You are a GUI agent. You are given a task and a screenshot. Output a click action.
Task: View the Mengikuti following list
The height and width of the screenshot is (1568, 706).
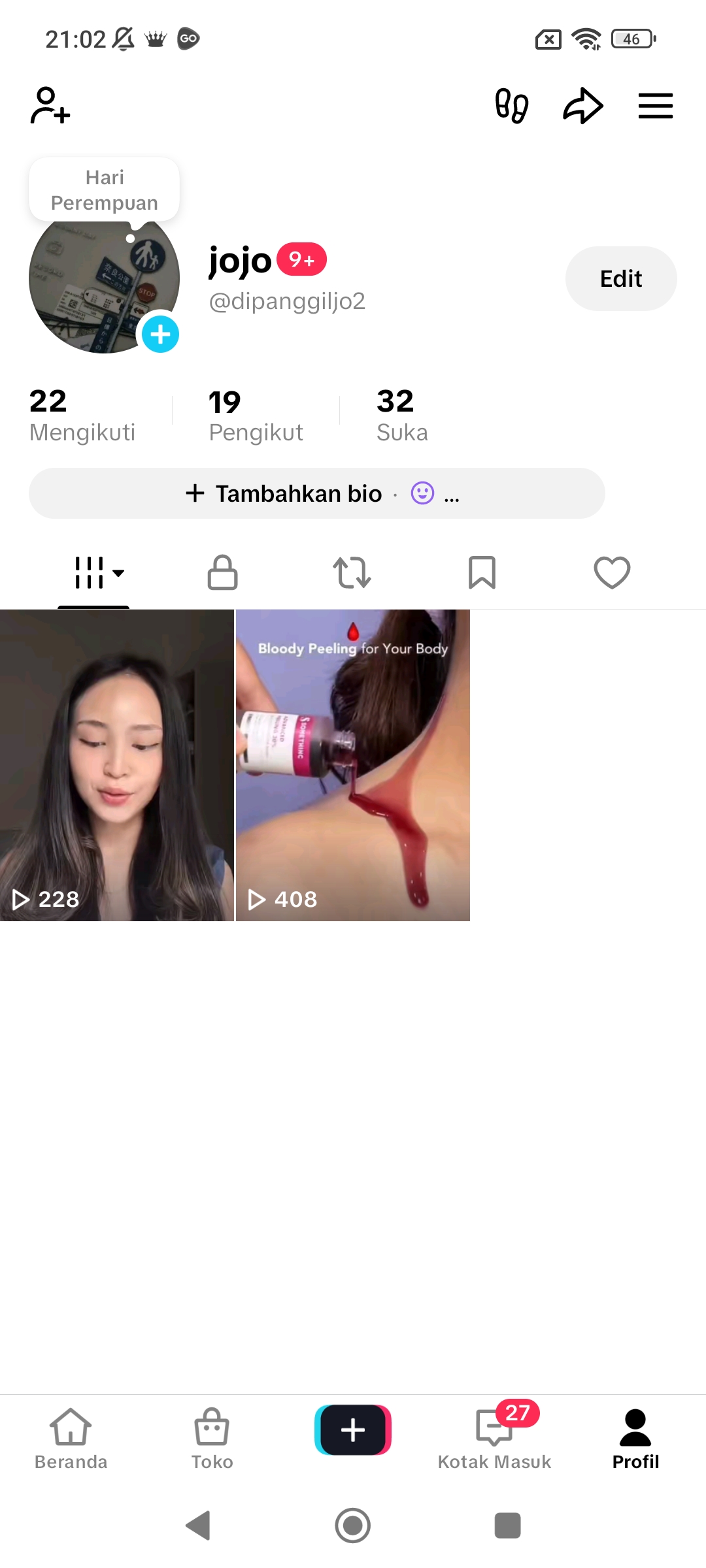[x=82, y=416]
